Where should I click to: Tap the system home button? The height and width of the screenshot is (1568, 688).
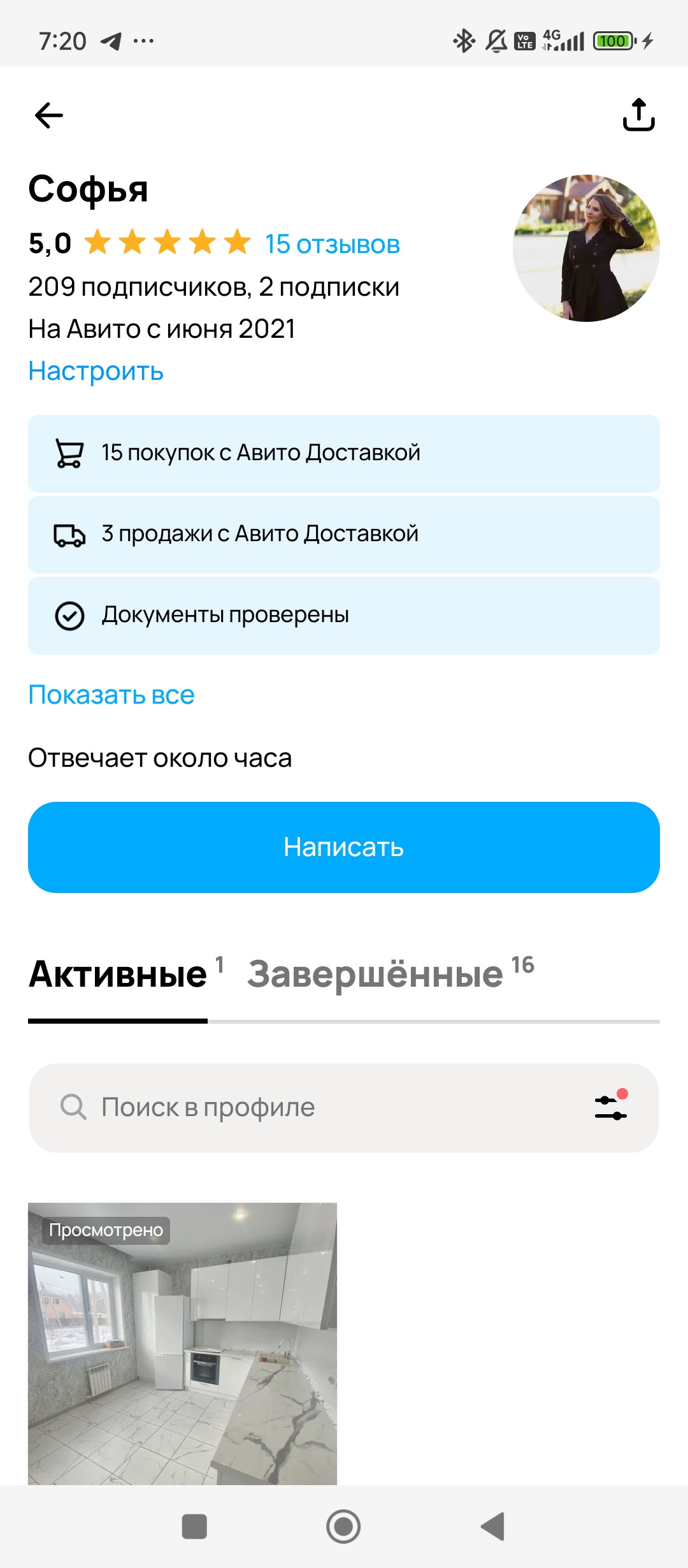(343, 1527)
